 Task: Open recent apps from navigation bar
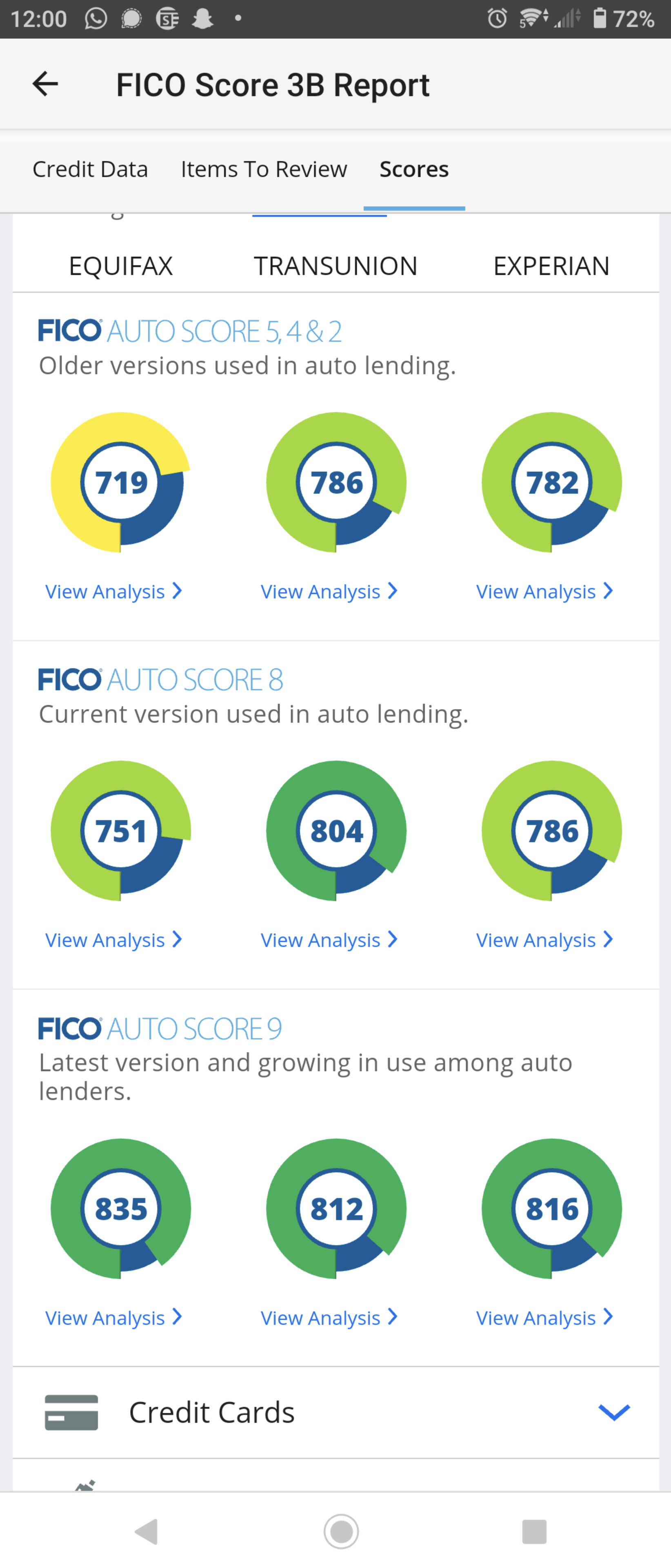(x=534, y=1531)
